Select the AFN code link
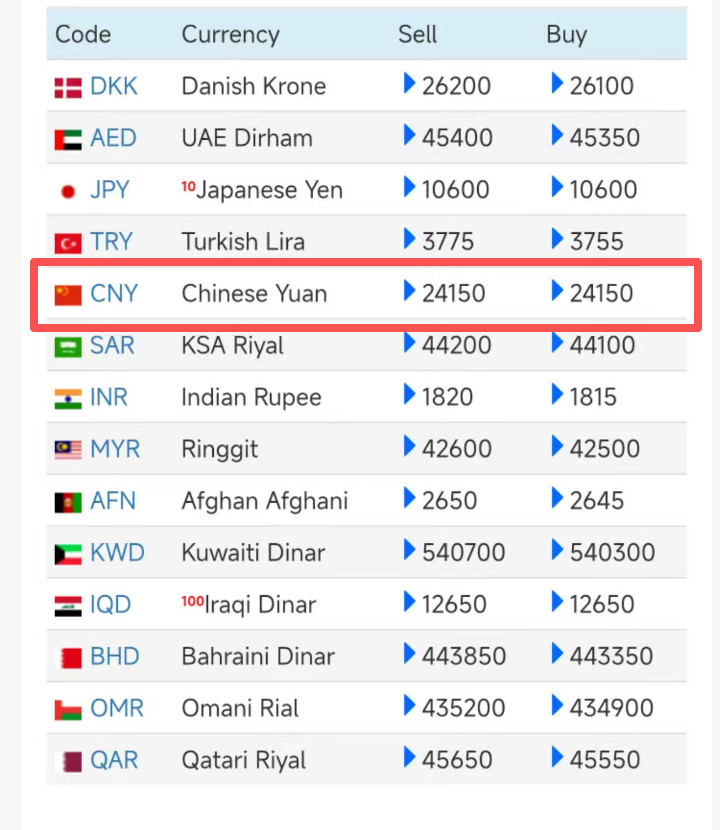The image size is (720, 830). click(113, 501)
